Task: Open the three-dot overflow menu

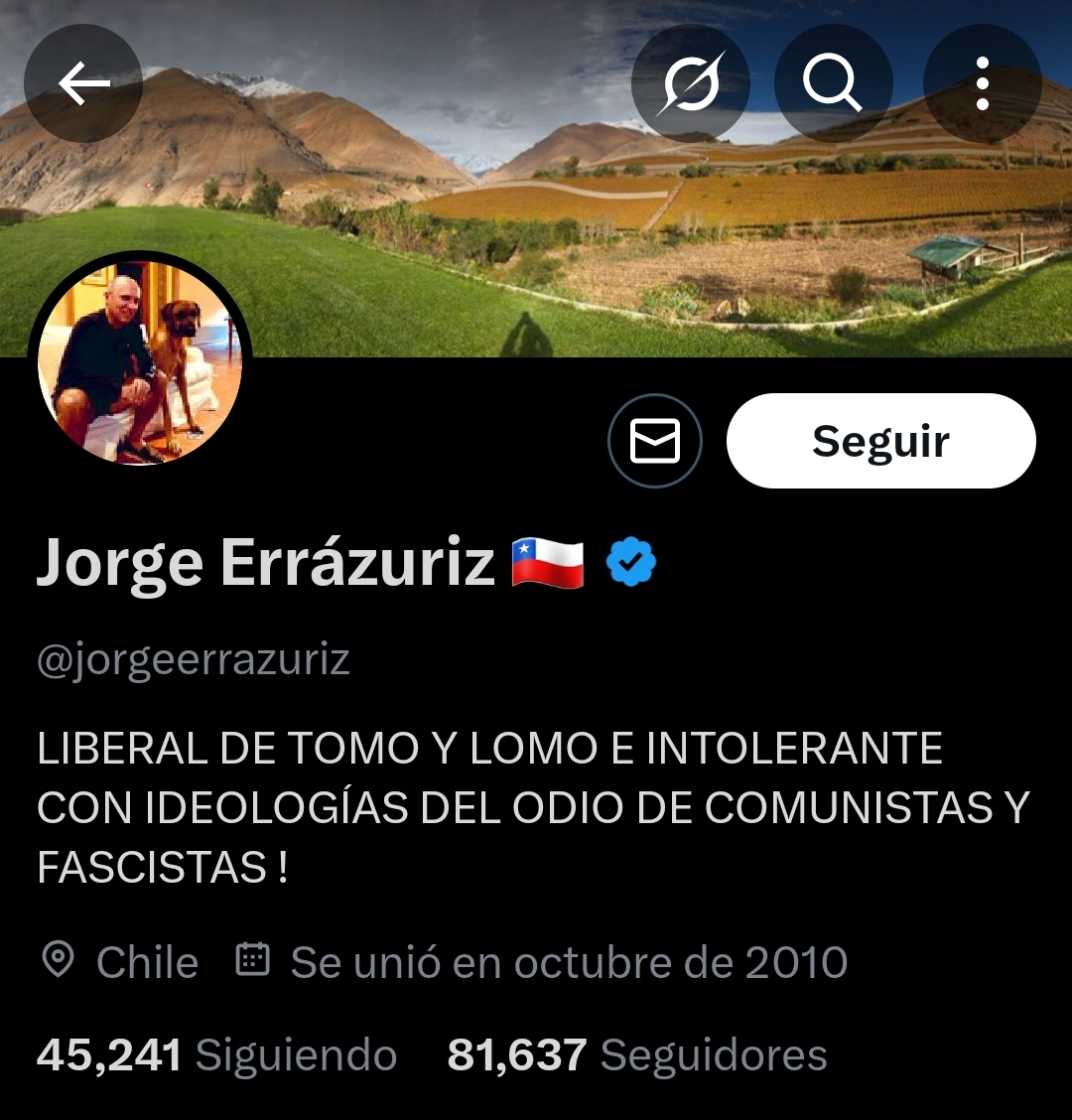Action: point(982,84)
